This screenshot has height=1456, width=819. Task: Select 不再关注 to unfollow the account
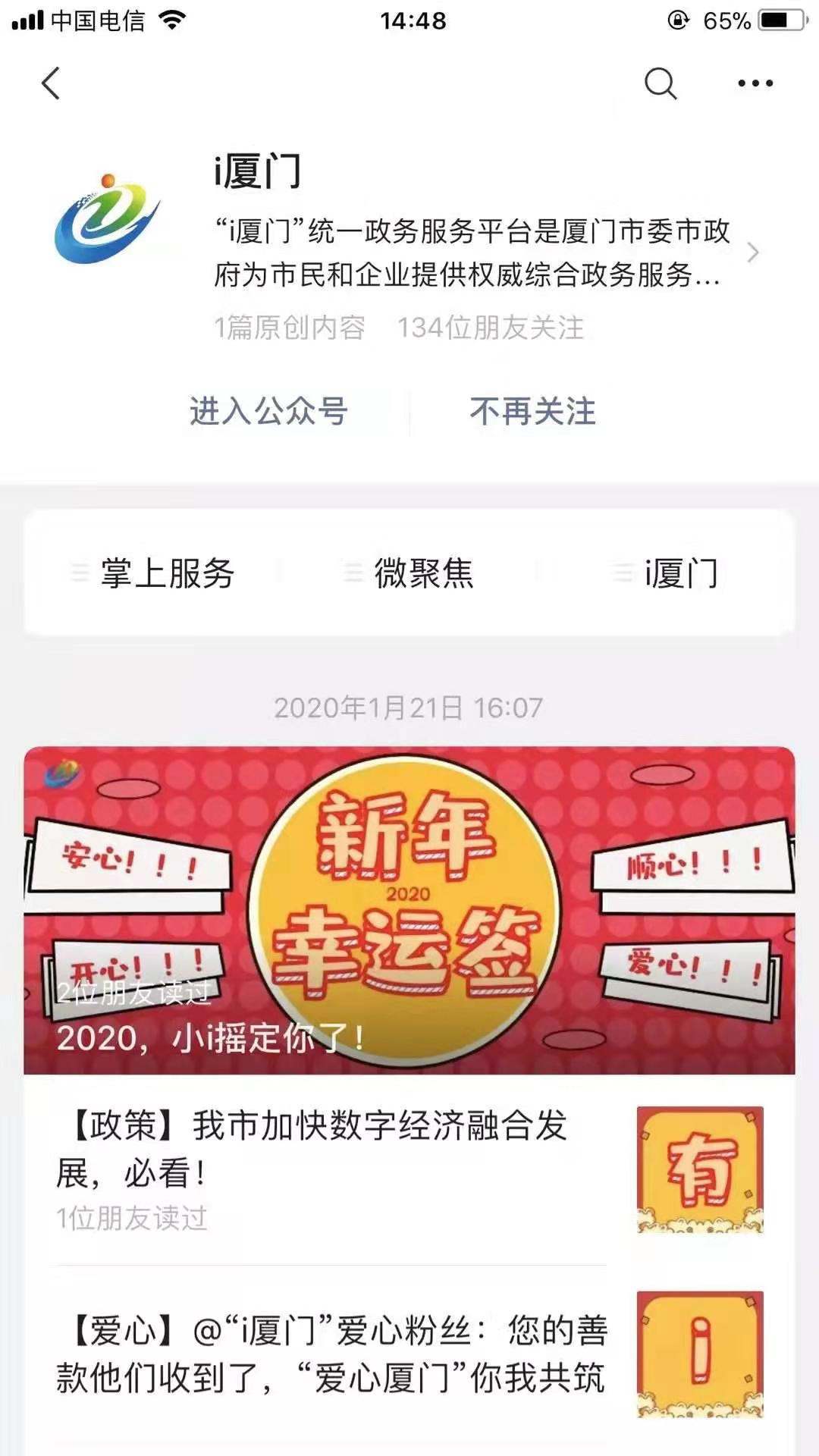(x=532, y=412)
